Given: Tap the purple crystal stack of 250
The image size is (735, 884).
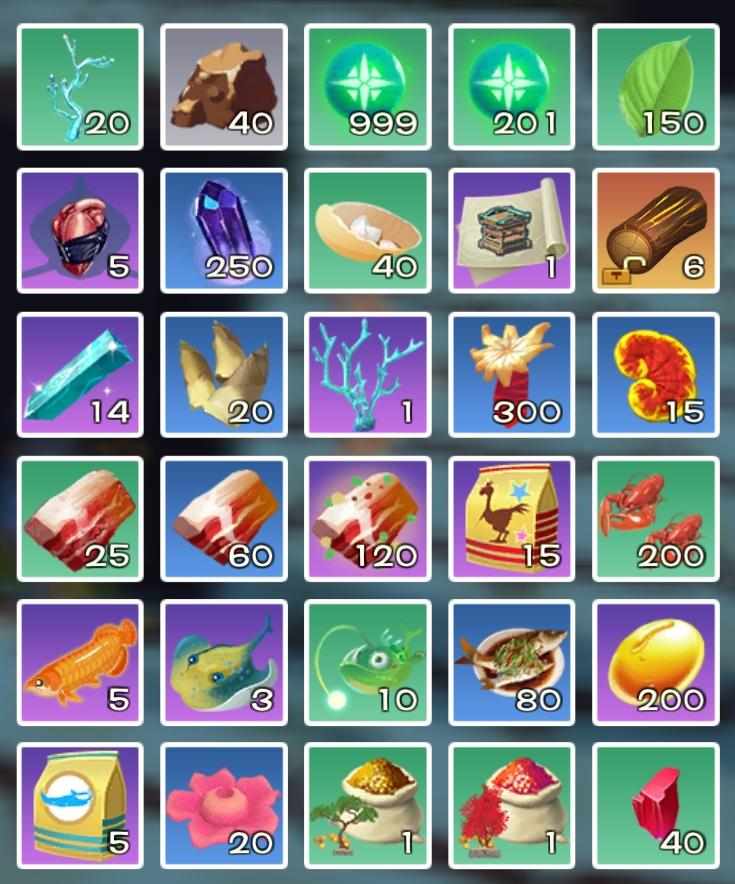Looking at the screenshot, I should [224, 231].
